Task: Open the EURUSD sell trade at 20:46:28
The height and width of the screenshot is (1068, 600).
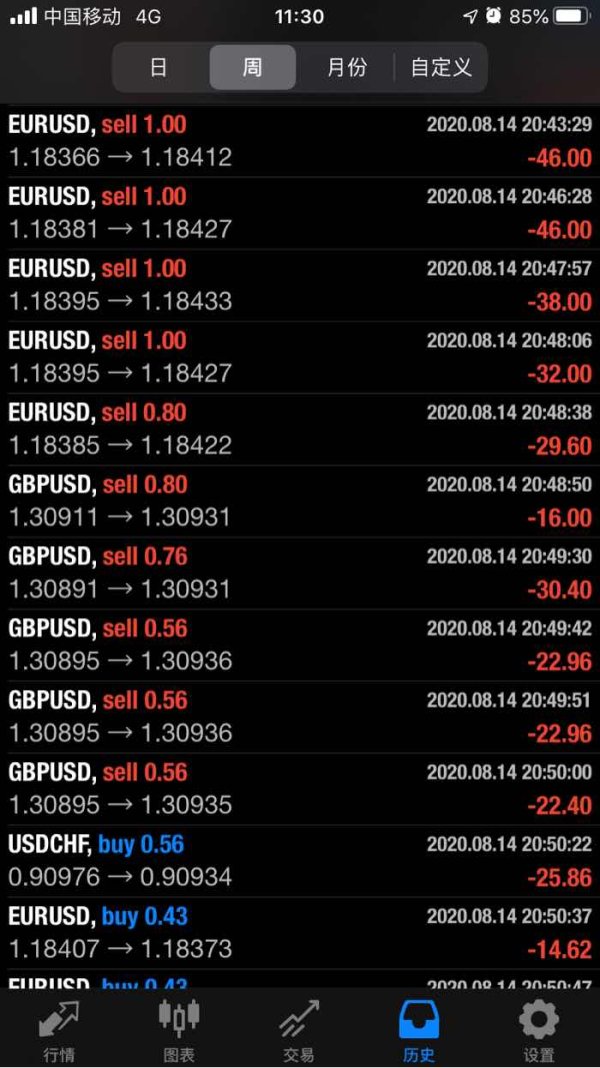Action: pyautogui.click(x=300, y=213)
